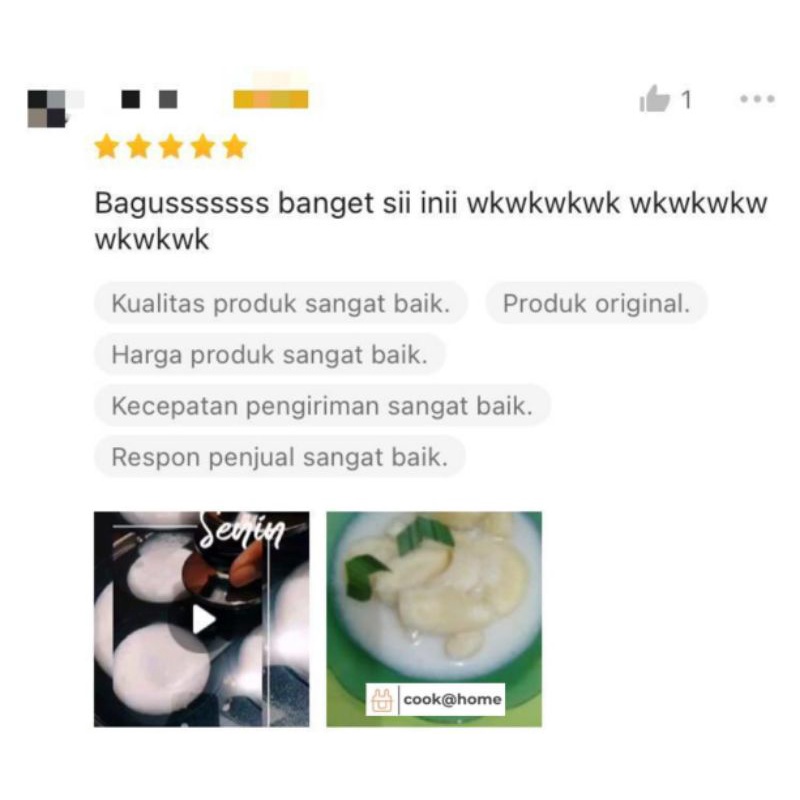Screen dimensions: 800x800
Task: Open the cook@home food photo
Action: [x=434, y=619]
